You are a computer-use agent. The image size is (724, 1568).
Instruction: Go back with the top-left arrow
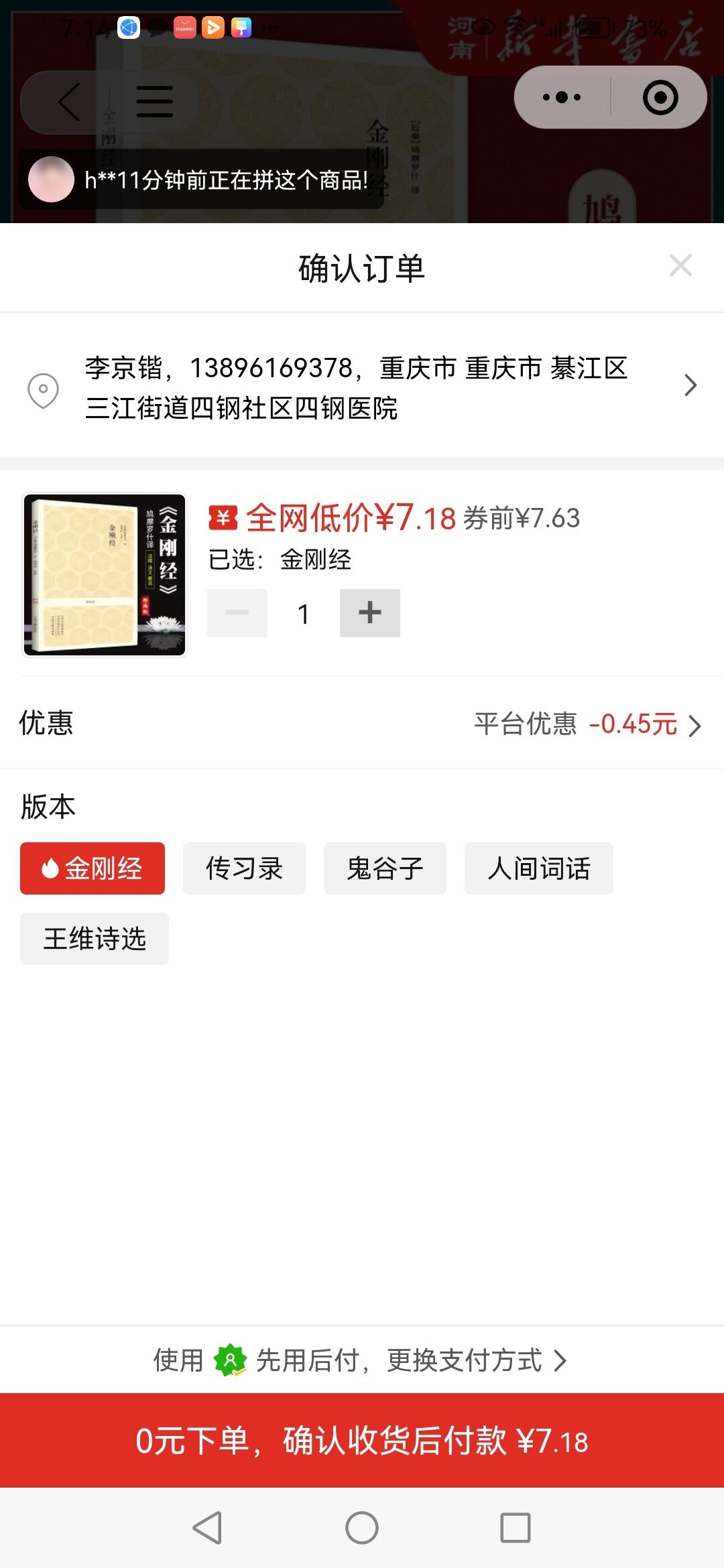[x=69, y=103]
